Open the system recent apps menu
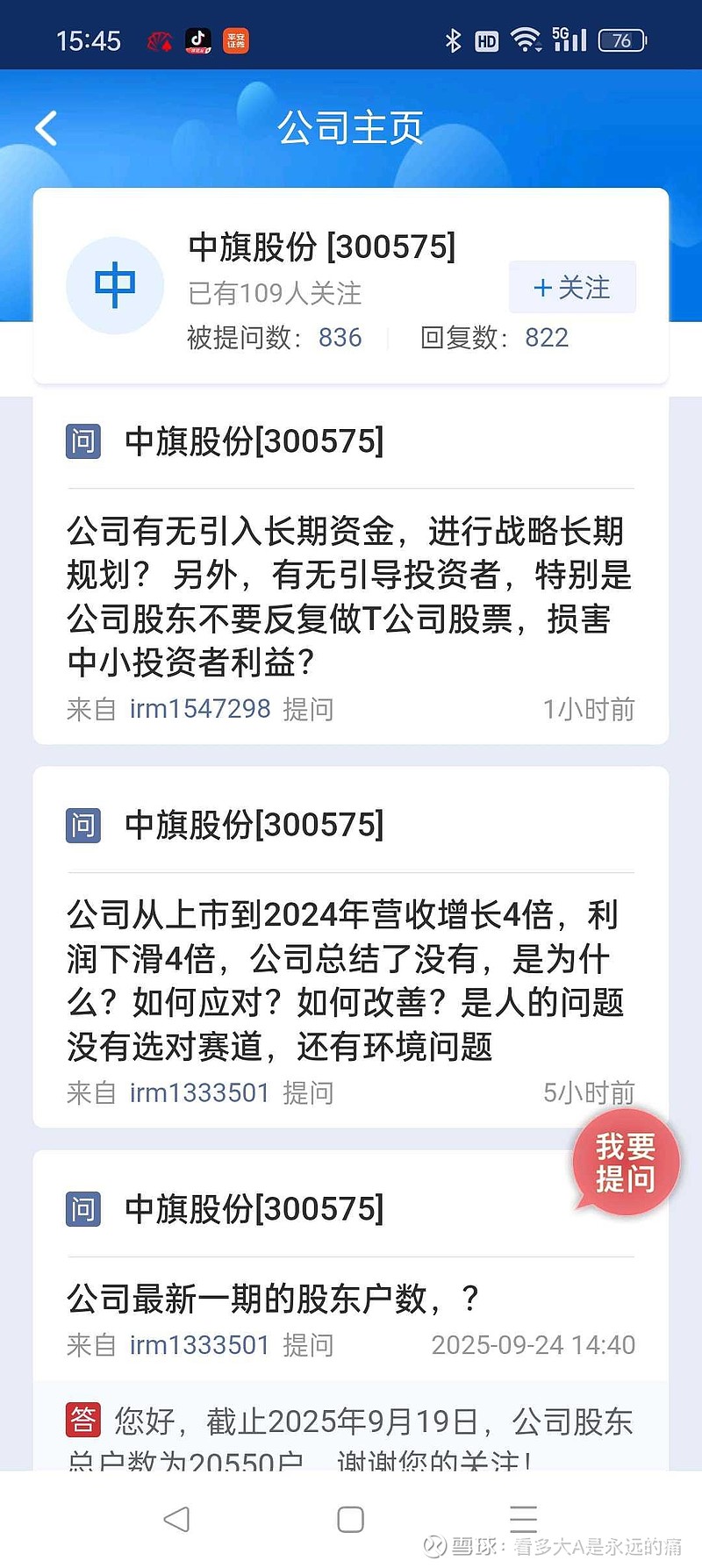Screen dimensions: 702x1568 tap(523, 1519)
